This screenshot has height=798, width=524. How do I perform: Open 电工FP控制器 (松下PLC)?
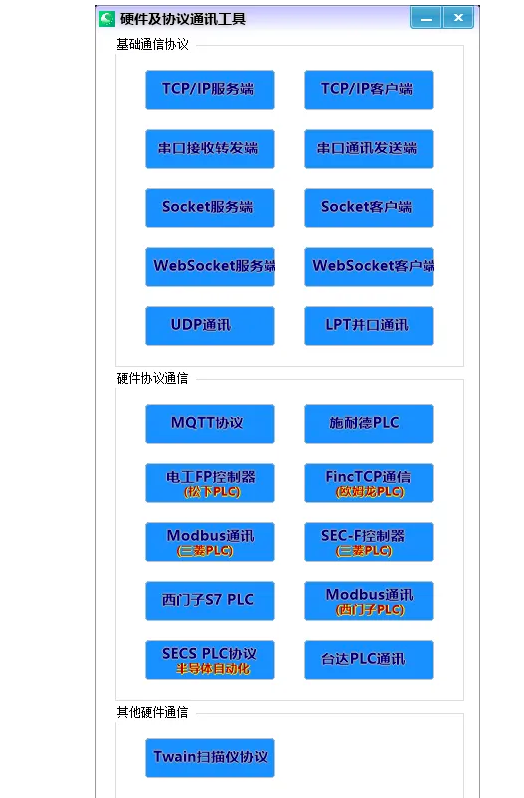[210, 483]
